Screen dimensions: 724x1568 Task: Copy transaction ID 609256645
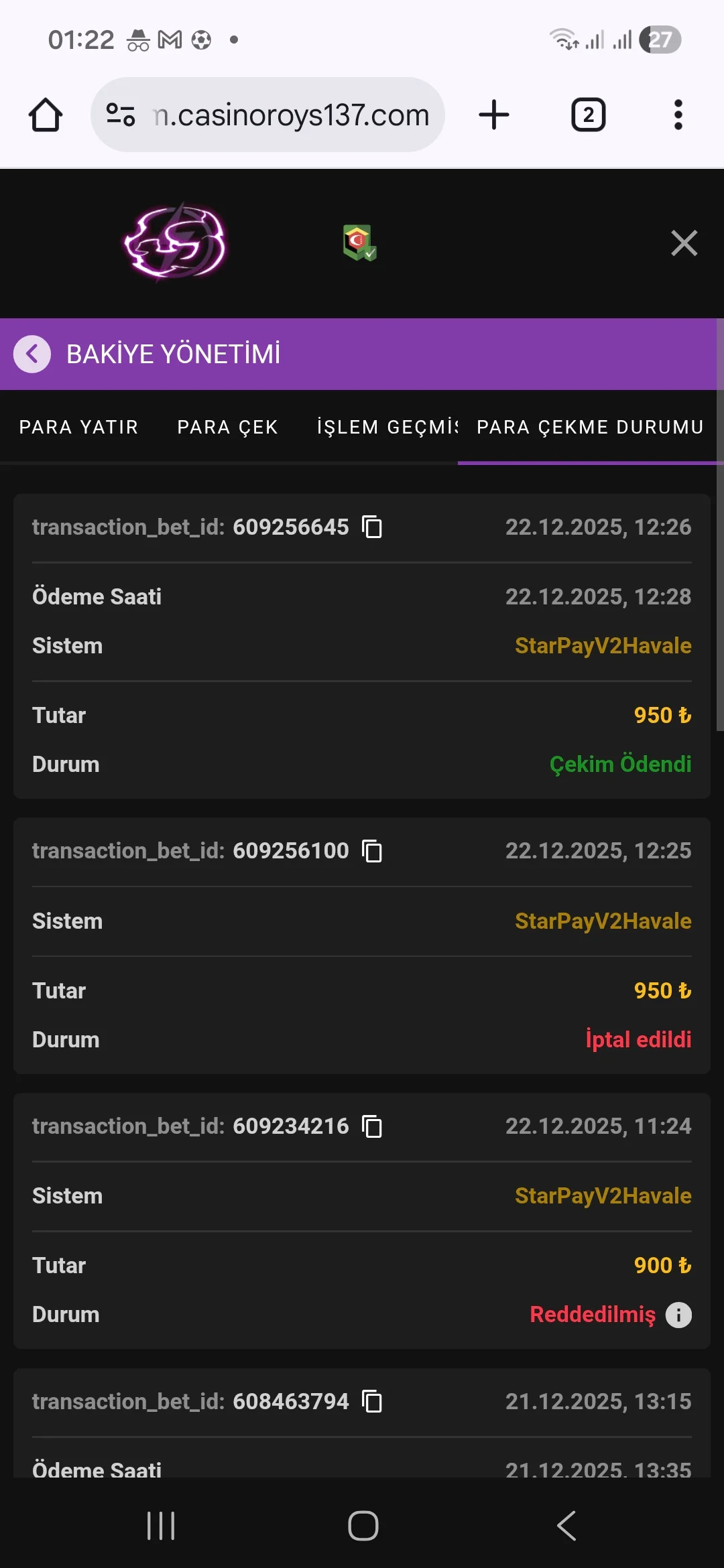click(x=373, y=527)
